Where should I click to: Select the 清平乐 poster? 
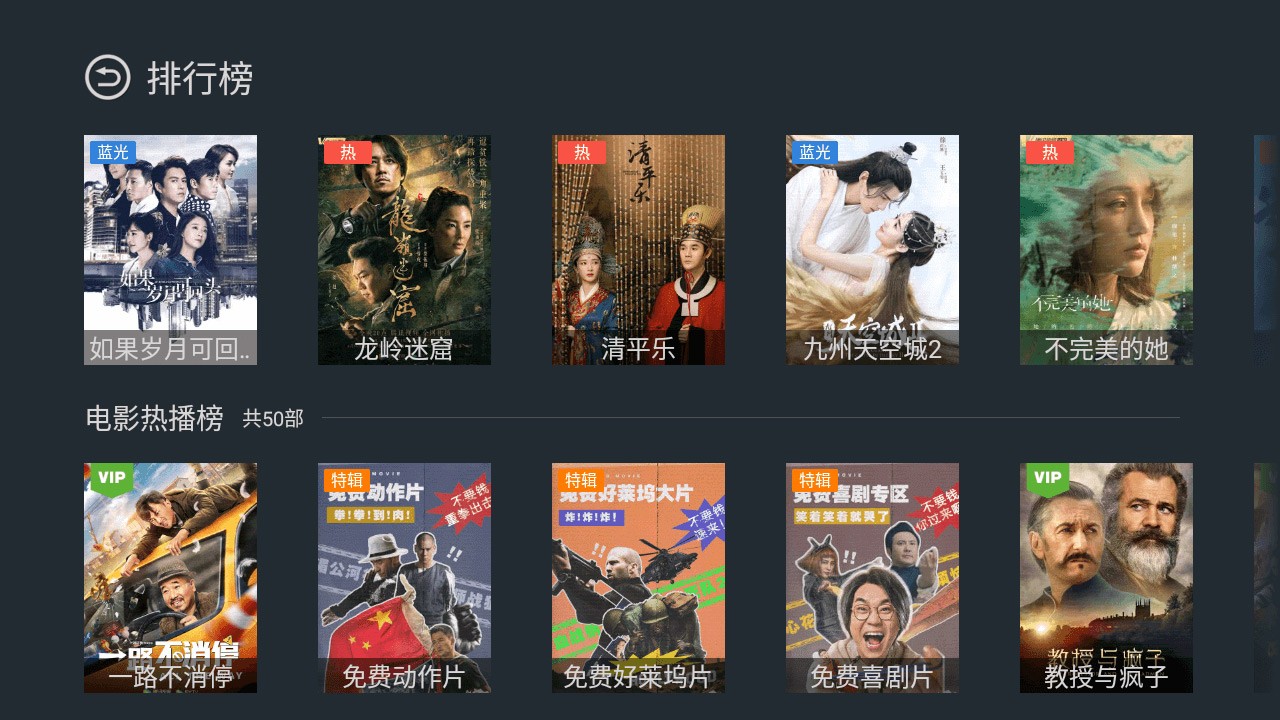tap(638, 249)
